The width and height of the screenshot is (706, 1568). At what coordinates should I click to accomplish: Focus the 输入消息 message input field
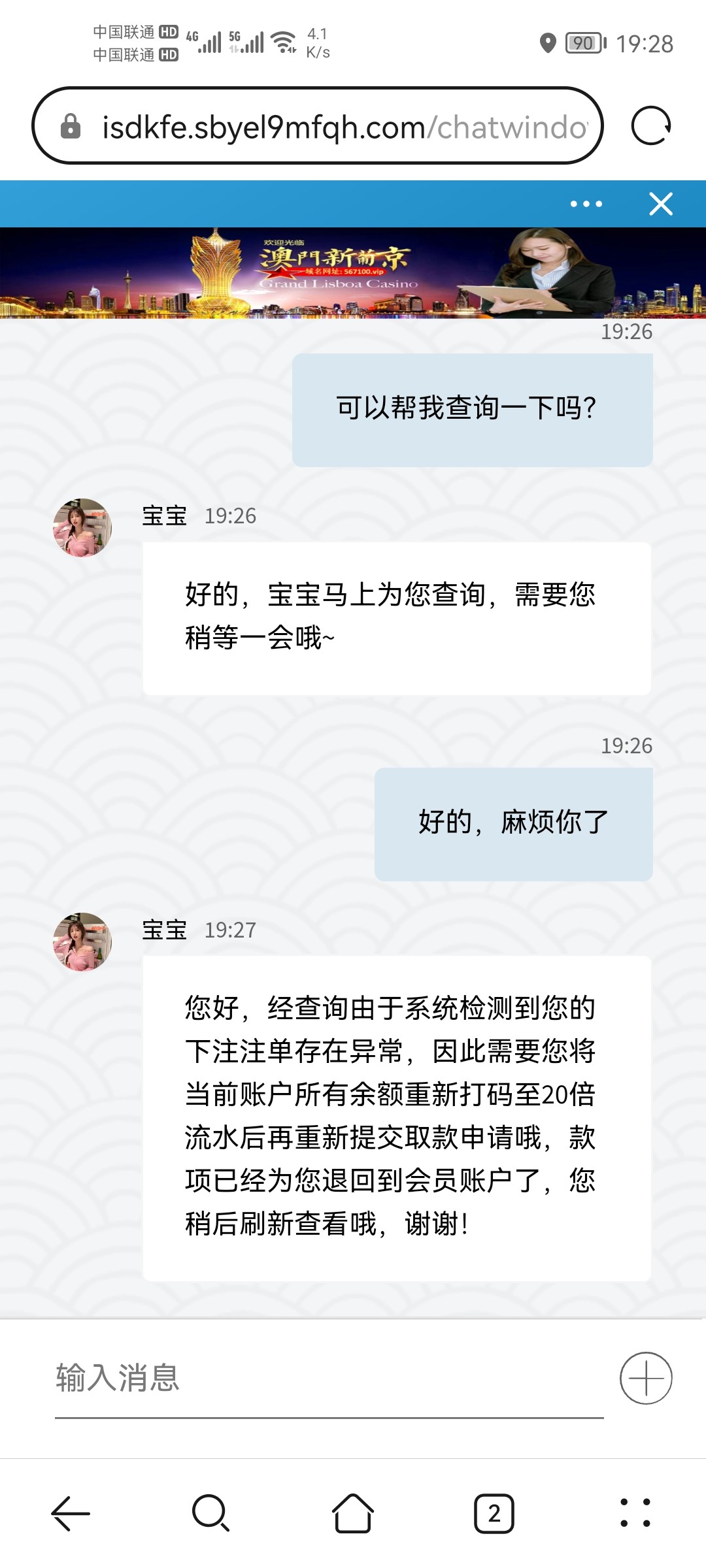327,1379
